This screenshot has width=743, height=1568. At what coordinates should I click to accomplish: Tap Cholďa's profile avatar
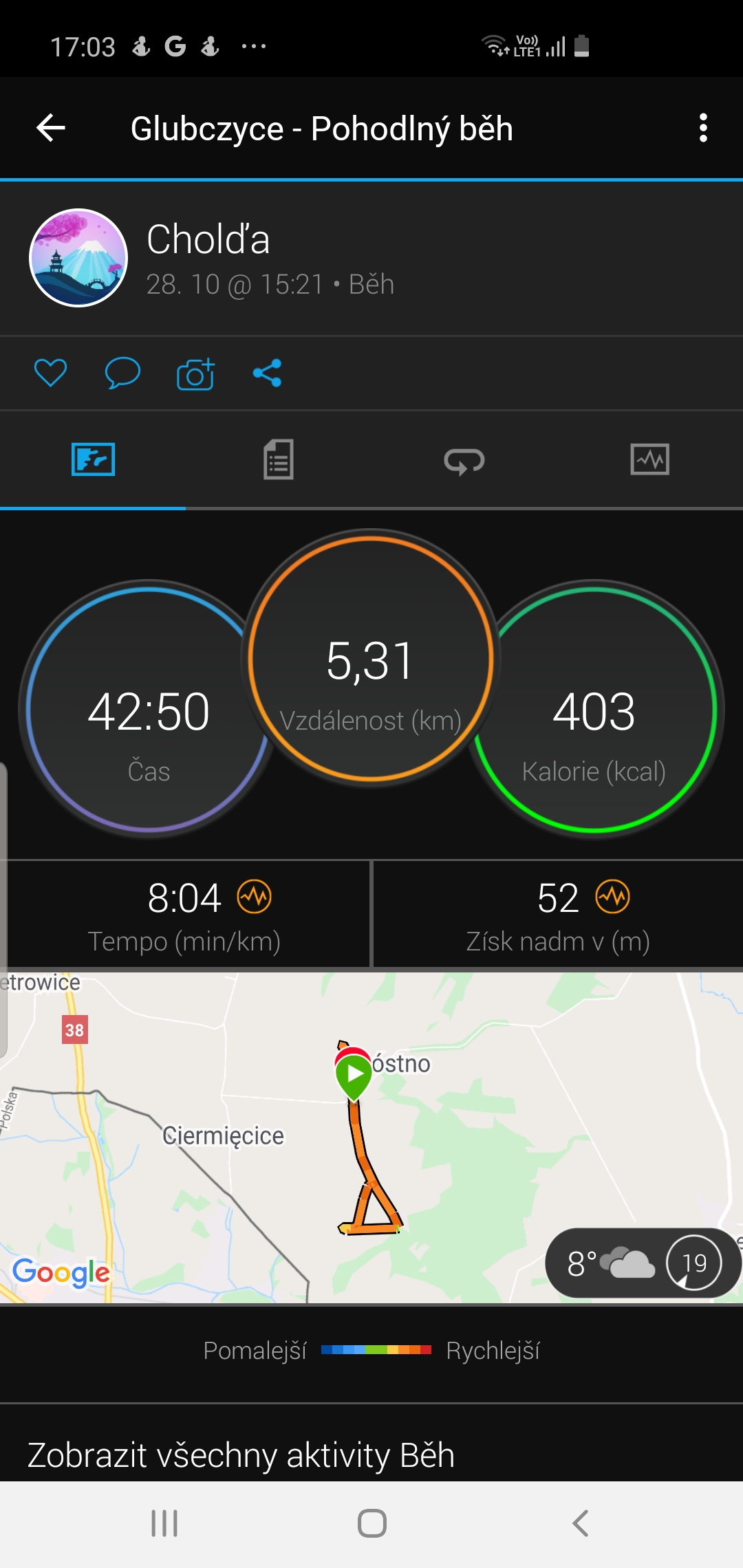(x=78, y=258)
